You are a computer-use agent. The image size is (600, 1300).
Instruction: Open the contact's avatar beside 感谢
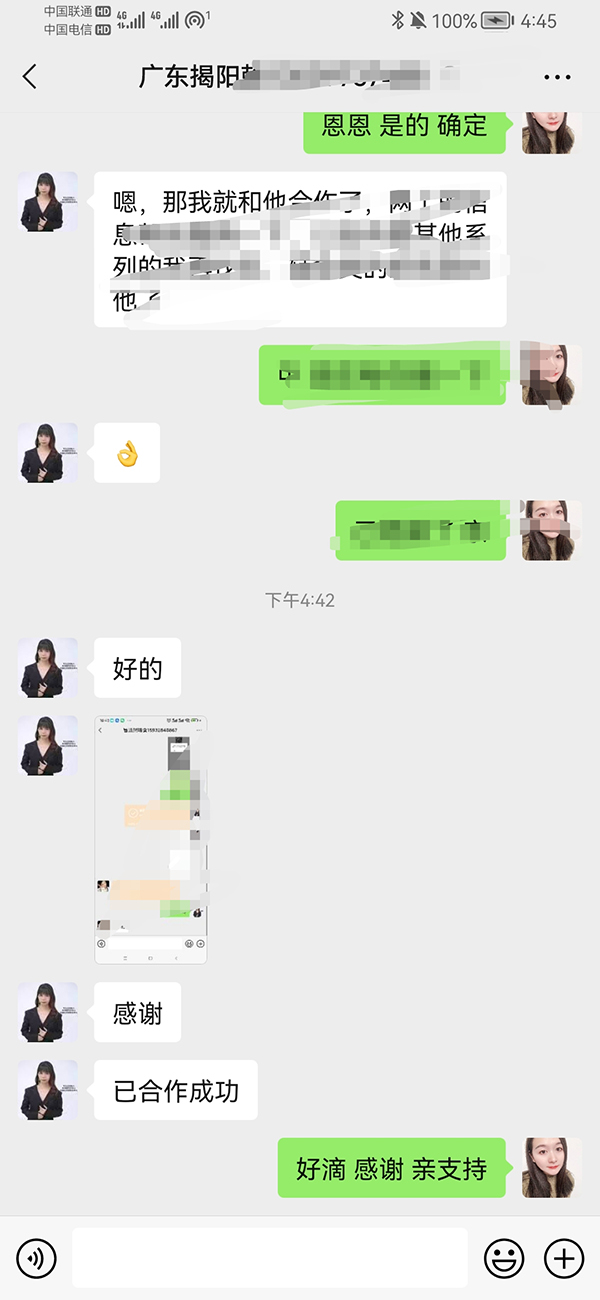click(48, 1012)
